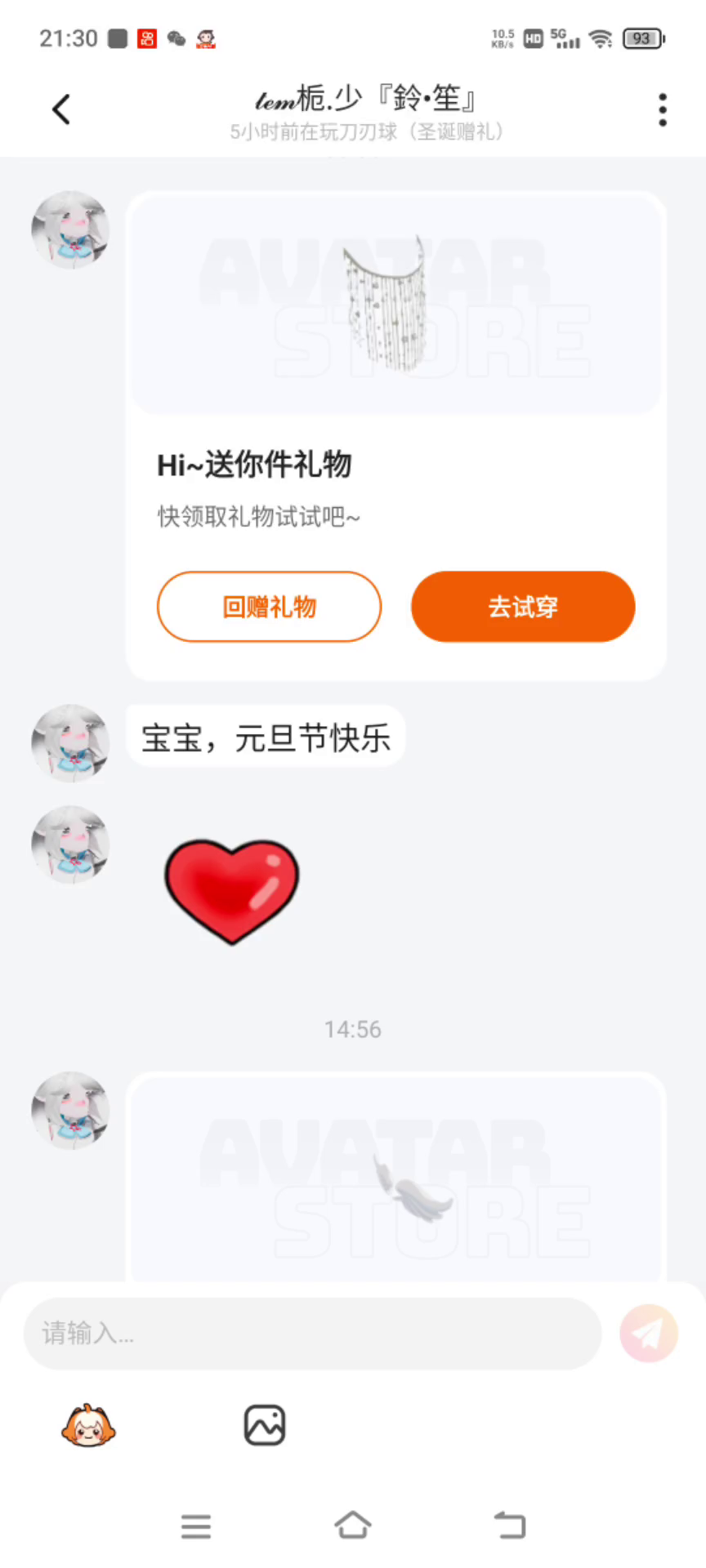Open the sticker mascot icon
The image size is (706, 1568).
click(x=88, y=1426)
